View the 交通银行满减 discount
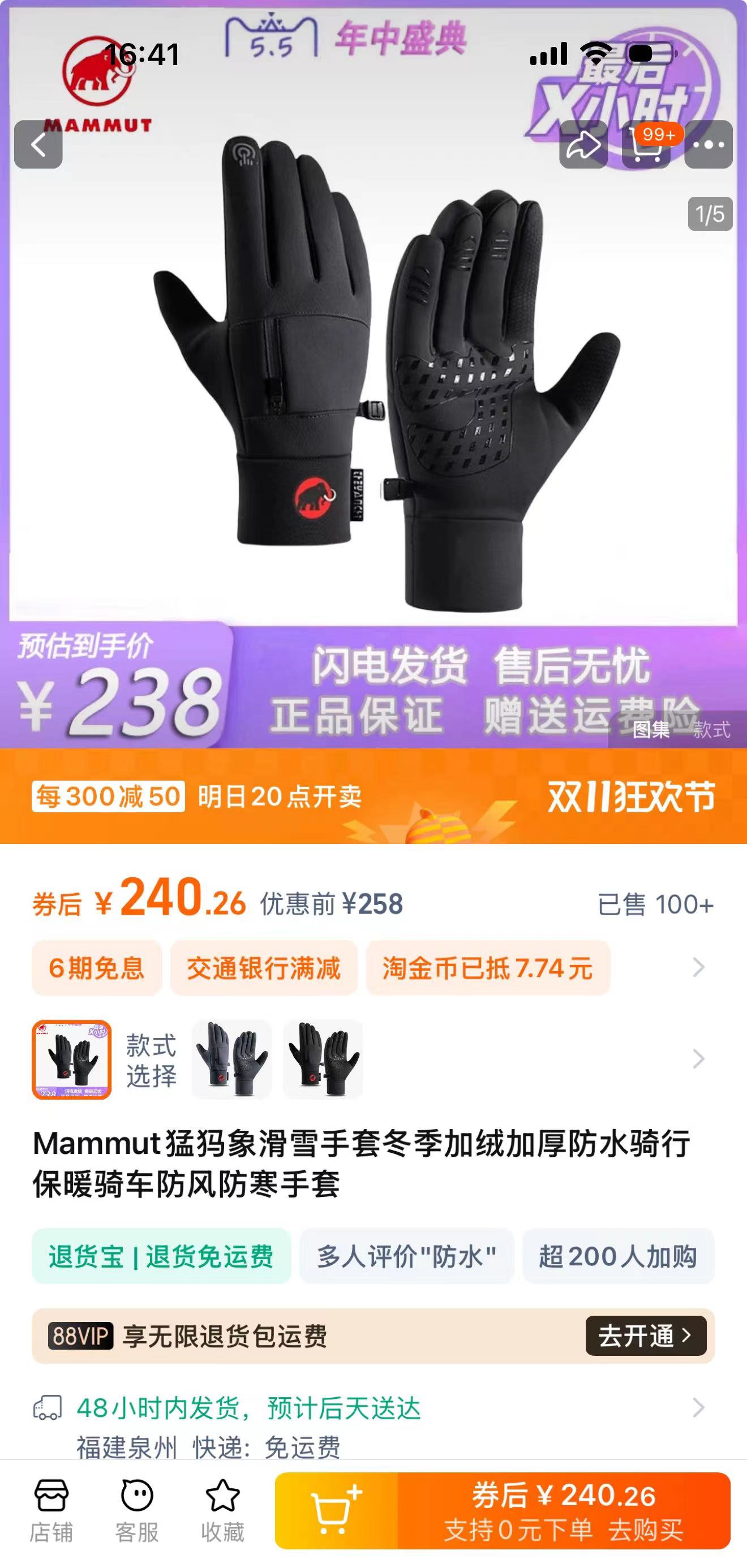The width and height of the screenshot is (747, 1568). click(264, 968)
